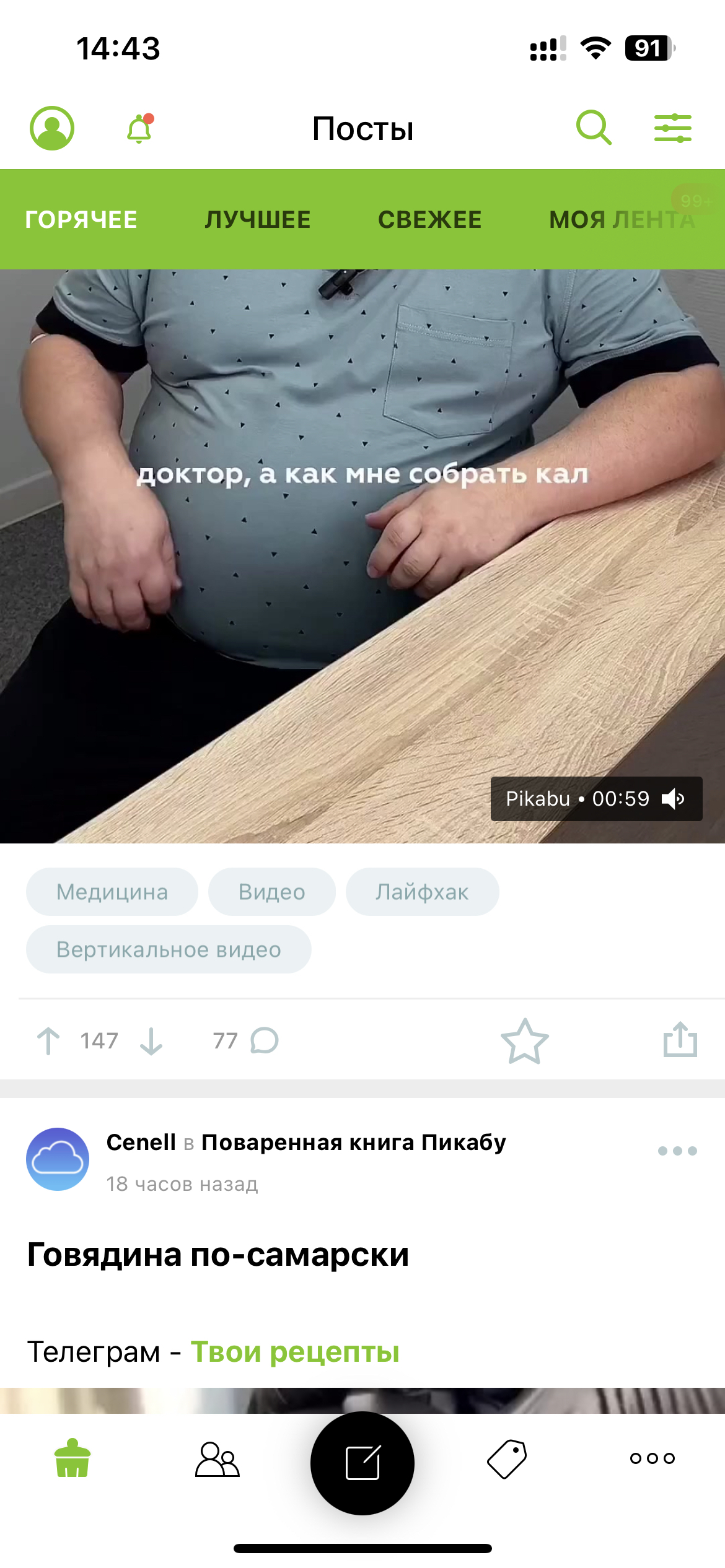This screenshot has width=725, height=1568.
Task: Open the Лайфхак tag
Action: [422, 892]
